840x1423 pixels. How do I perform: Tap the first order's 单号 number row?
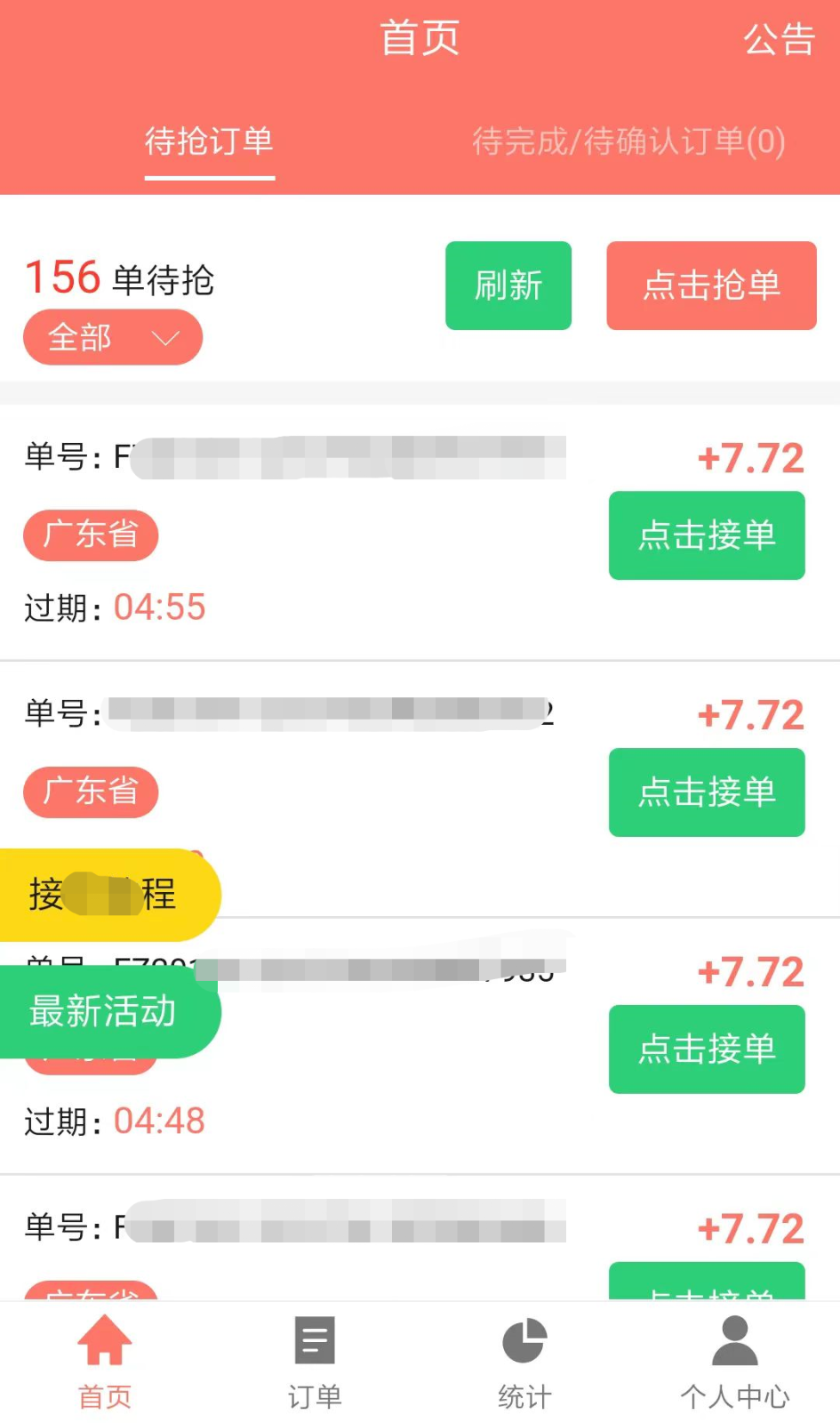pos(293,456)
